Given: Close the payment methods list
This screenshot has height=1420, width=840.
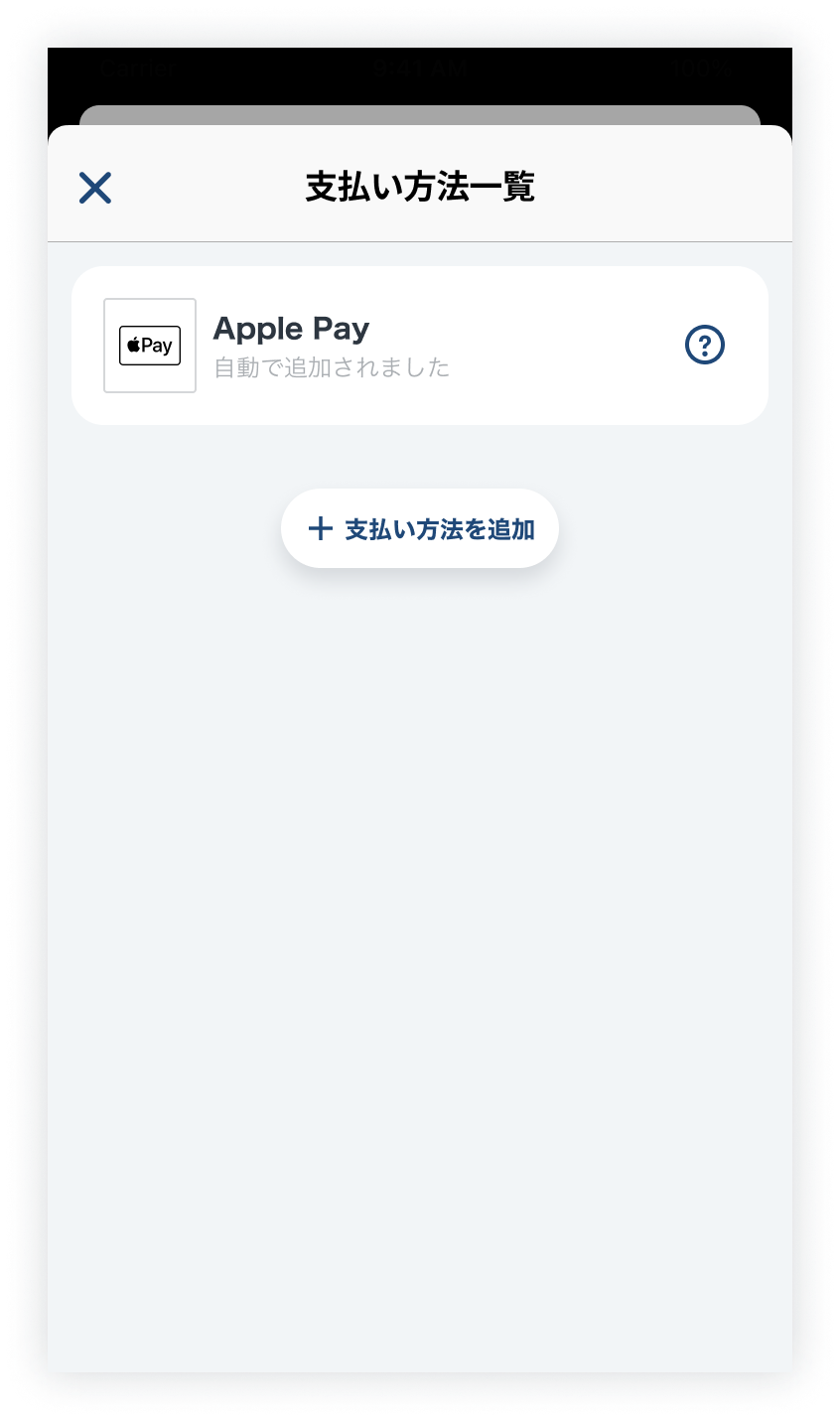Looking at the screenshot, I should (x=95, y=188).
